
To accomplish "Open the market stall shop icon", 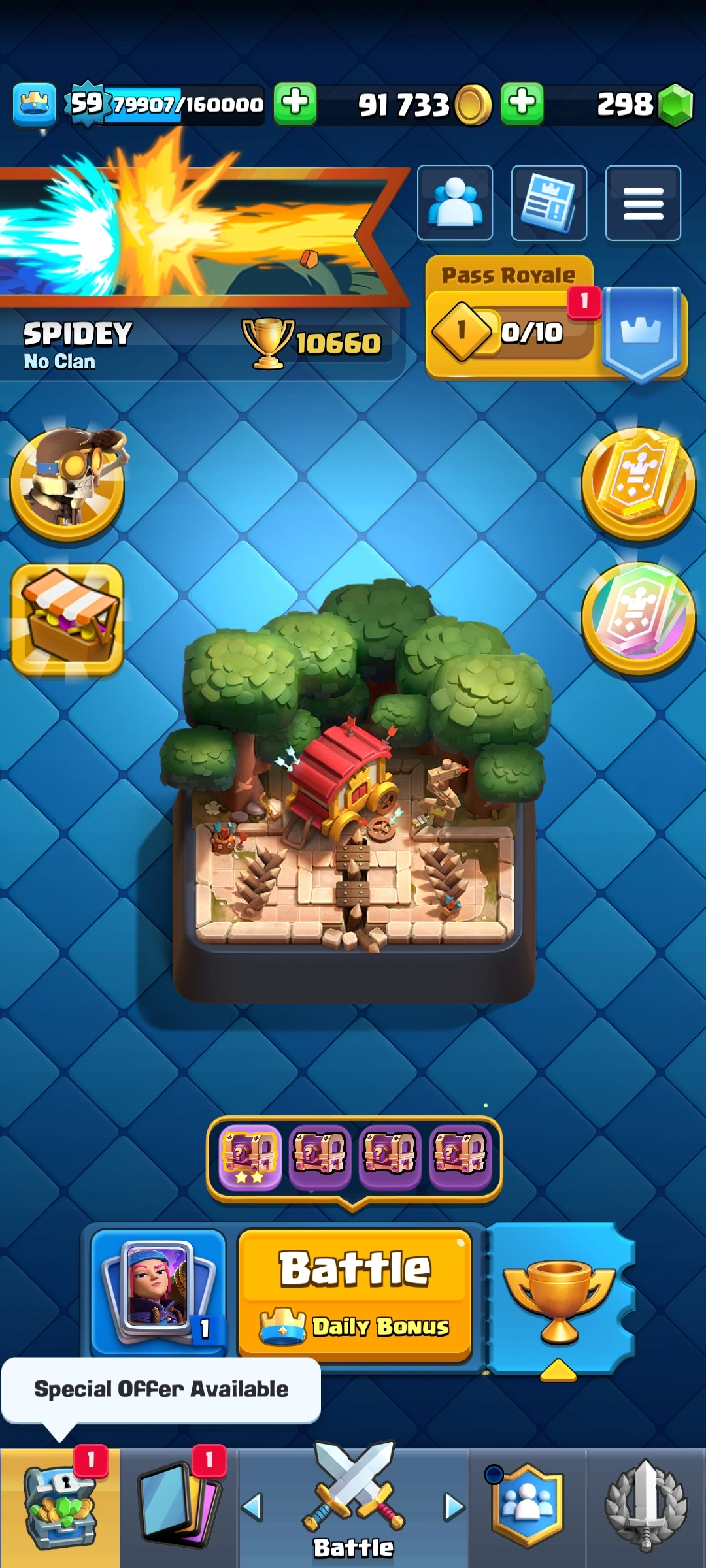I will (68, 619).
